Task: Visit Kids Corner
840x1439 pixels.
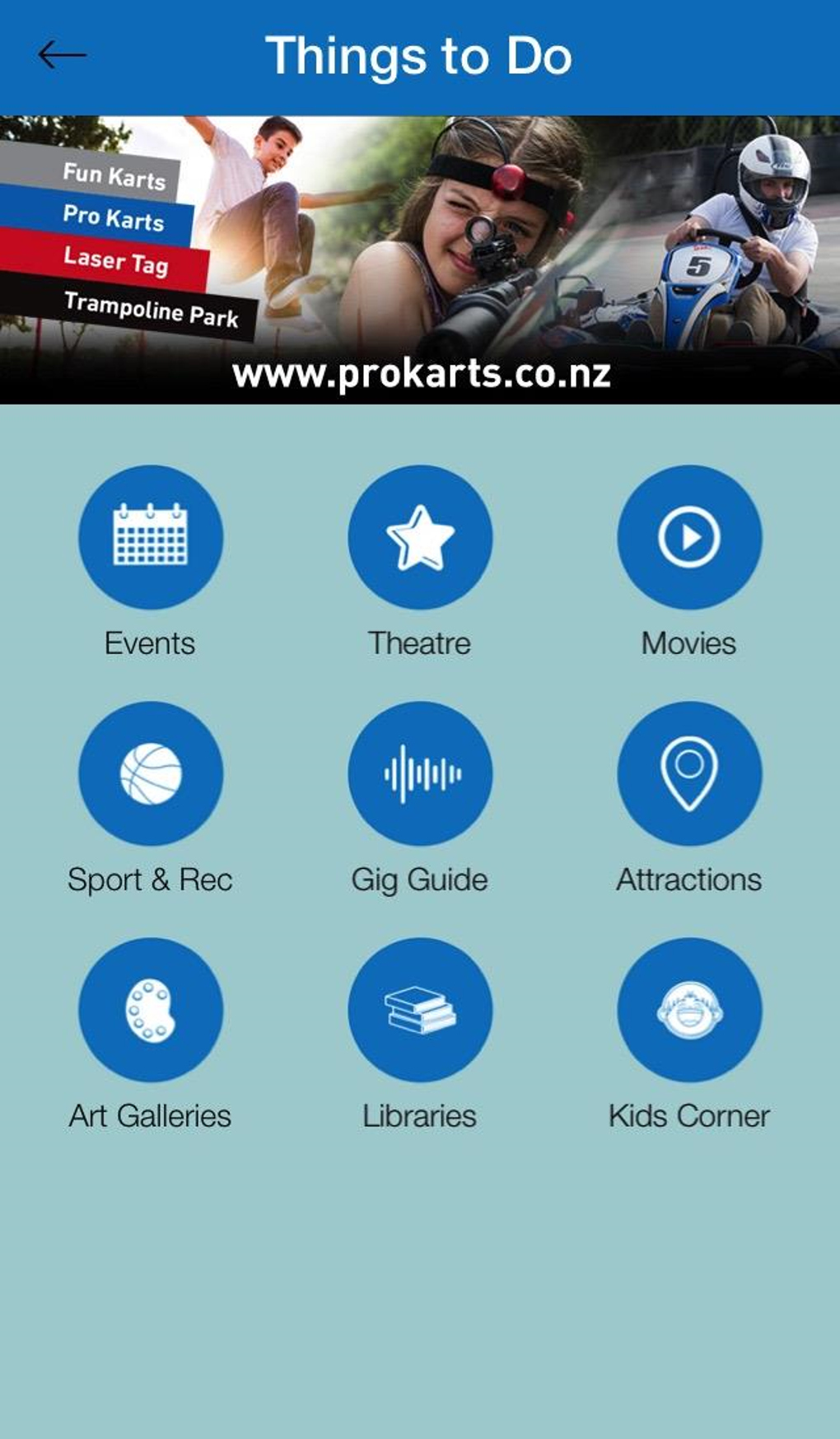Action: pos(689,1010)
